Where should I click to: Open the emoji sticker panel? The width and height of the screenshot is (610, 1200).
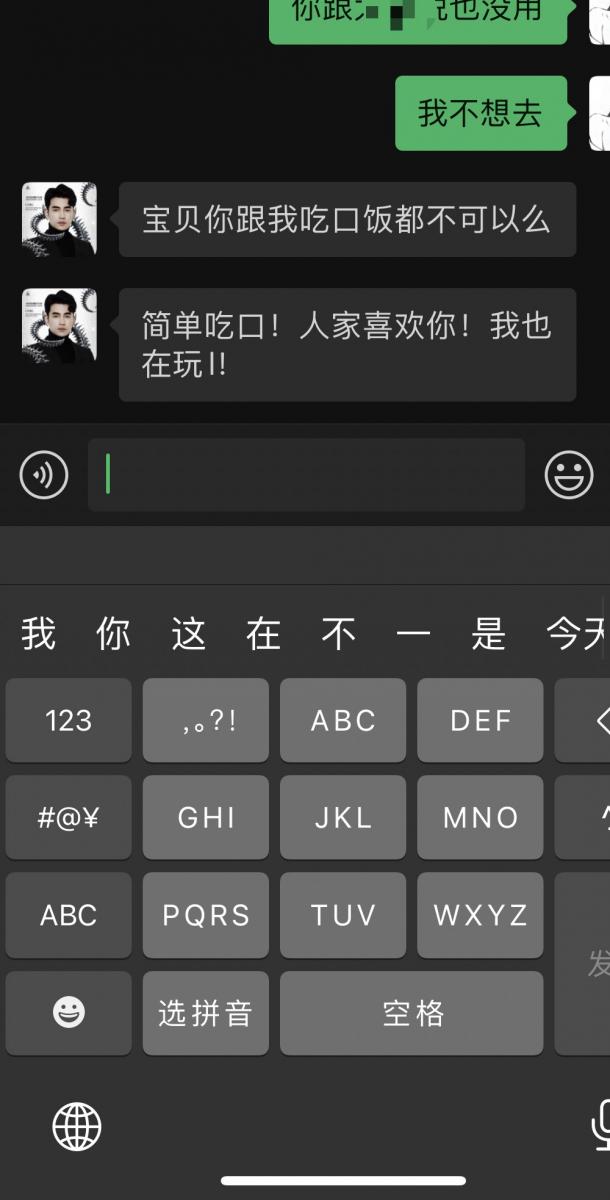[568, 475]
